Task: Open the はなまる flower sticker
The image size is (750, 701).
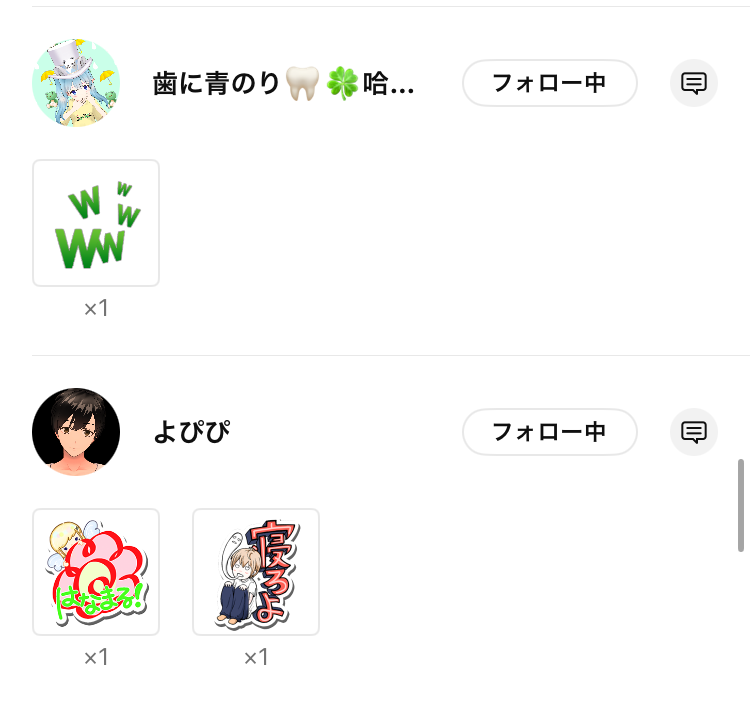Action: [x=96, y=572]
